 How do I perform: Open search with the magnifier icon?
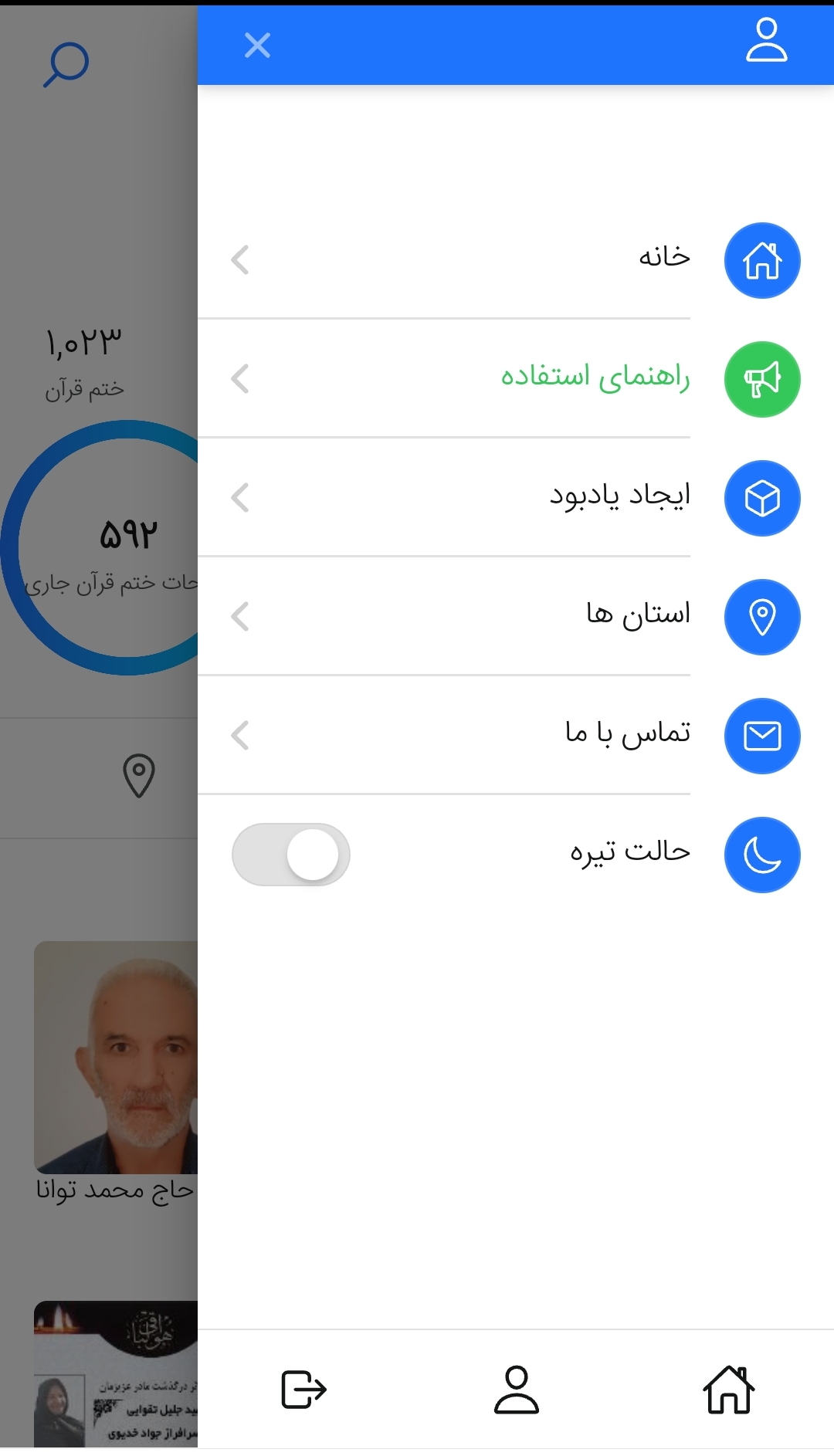point(66,65)
